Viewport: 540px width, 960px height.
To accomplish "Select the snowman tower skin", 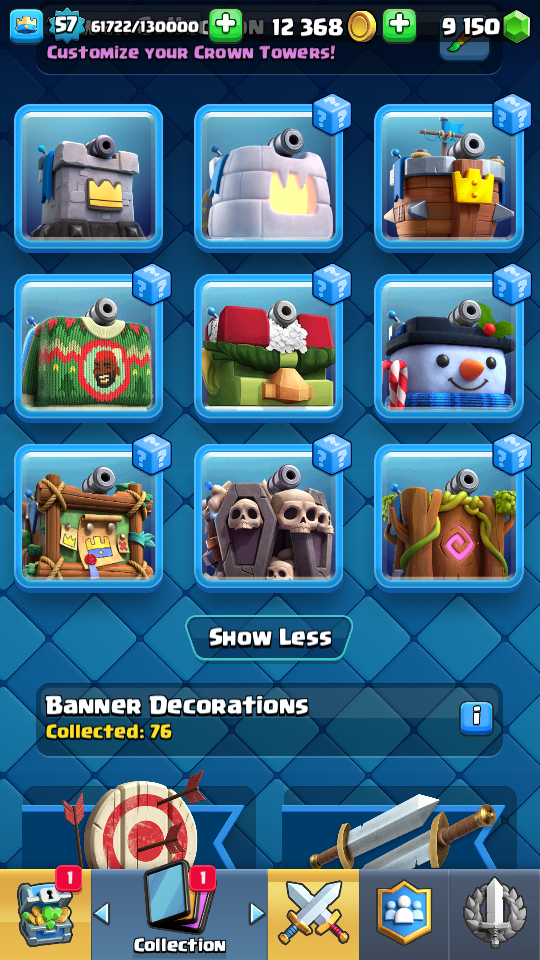I will pyautogui.click(x=449, y=348).
